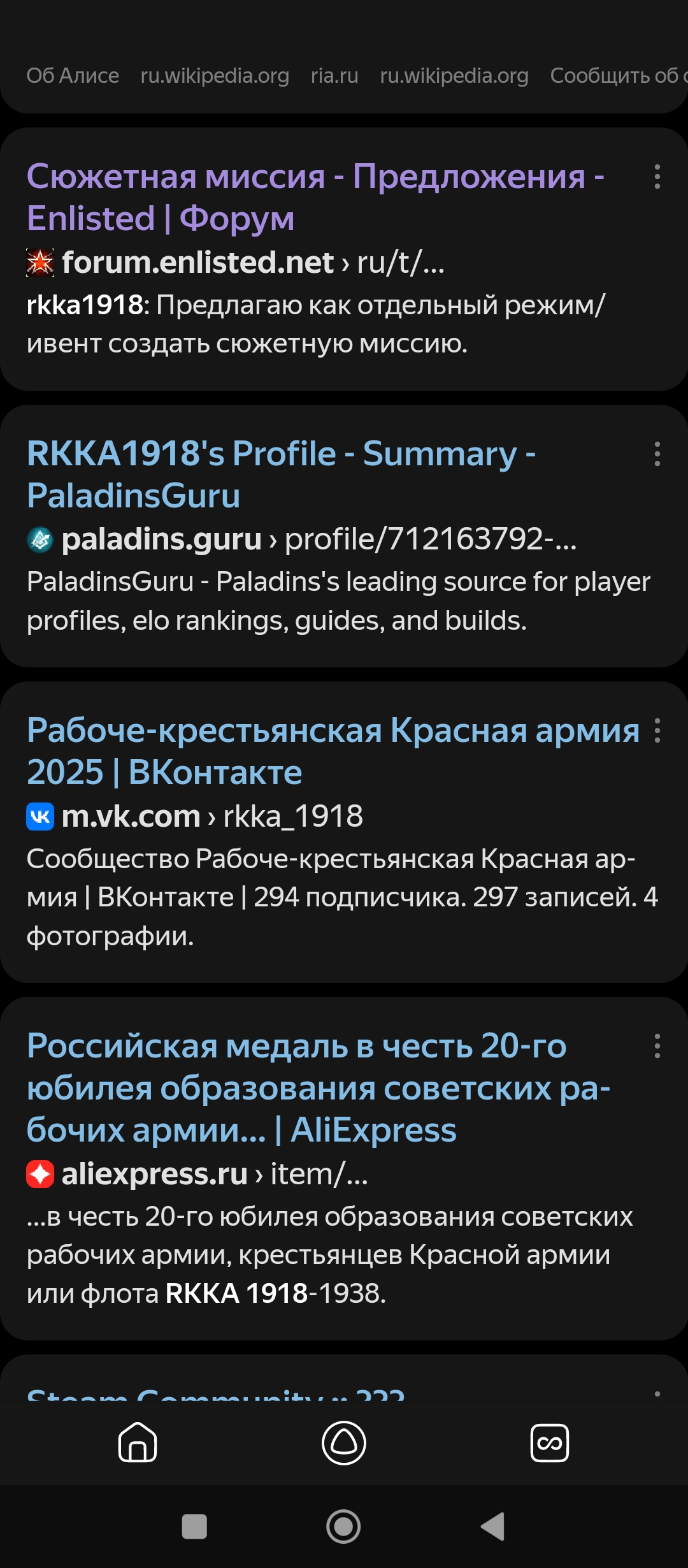Tap the system recent apps button

point(194,1527)
